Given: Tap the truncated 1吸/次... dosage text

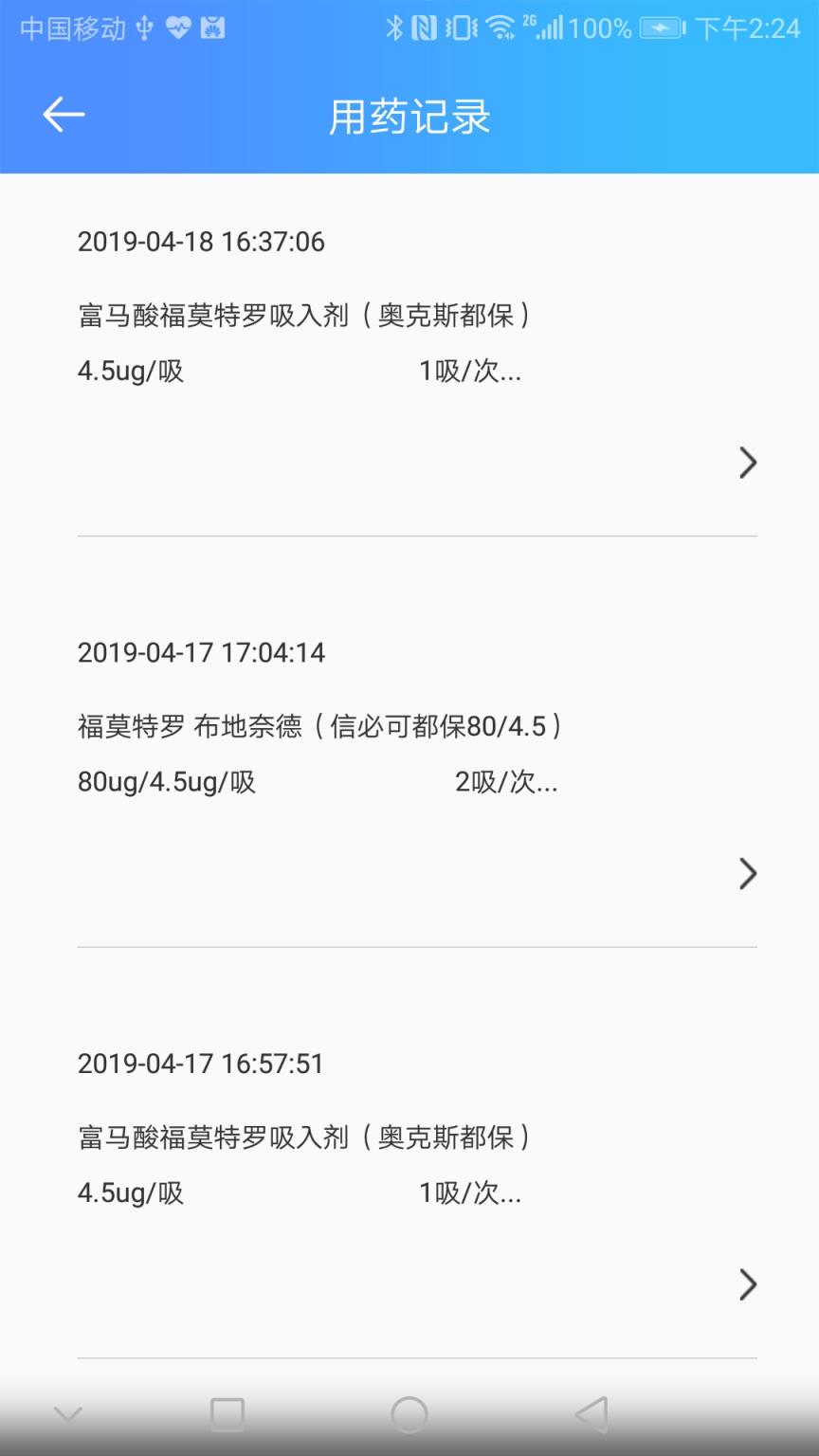Looking at the screenshot, I should pyautogui.click(x=471, y=371).
